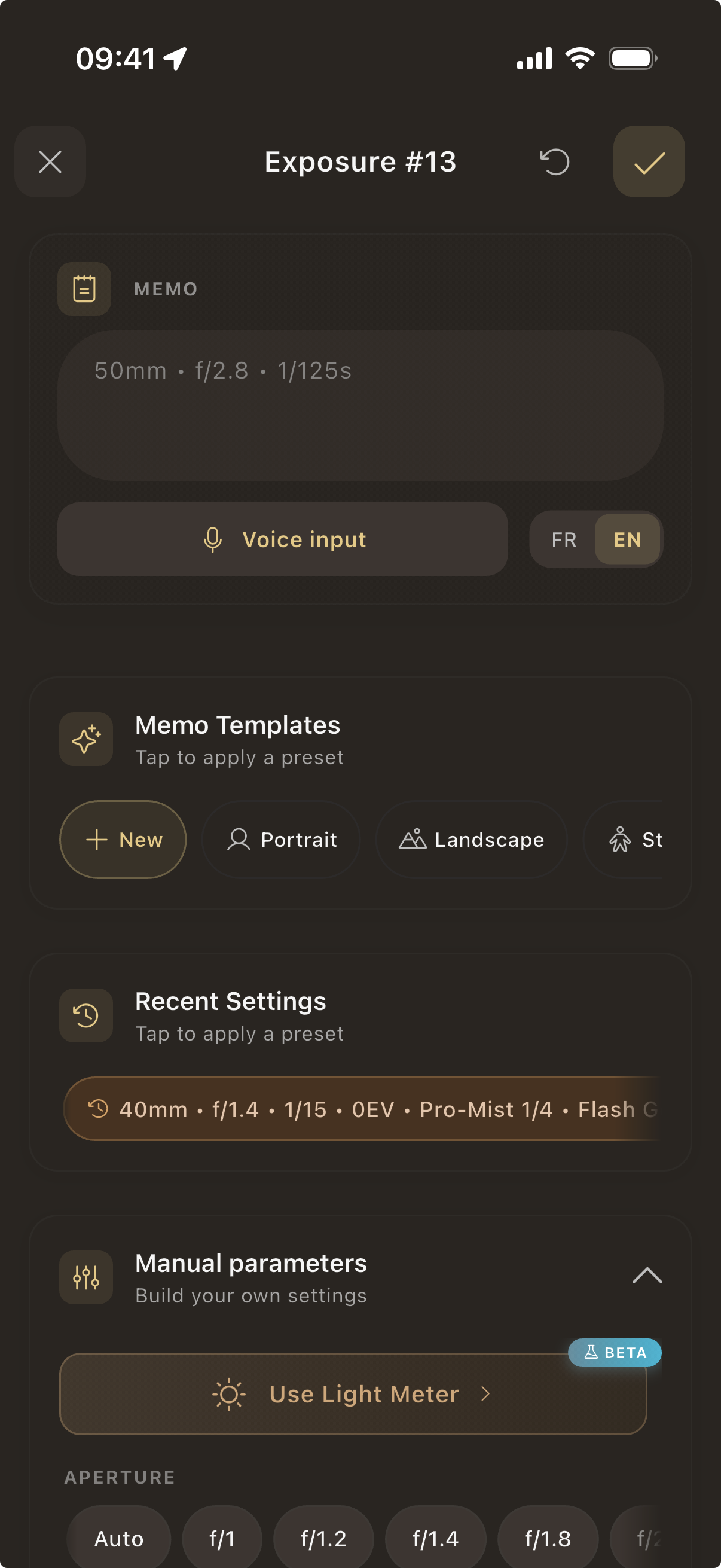
Task: Apply the Landscape template
Action: pyautogui.click(x=472, y=840)
